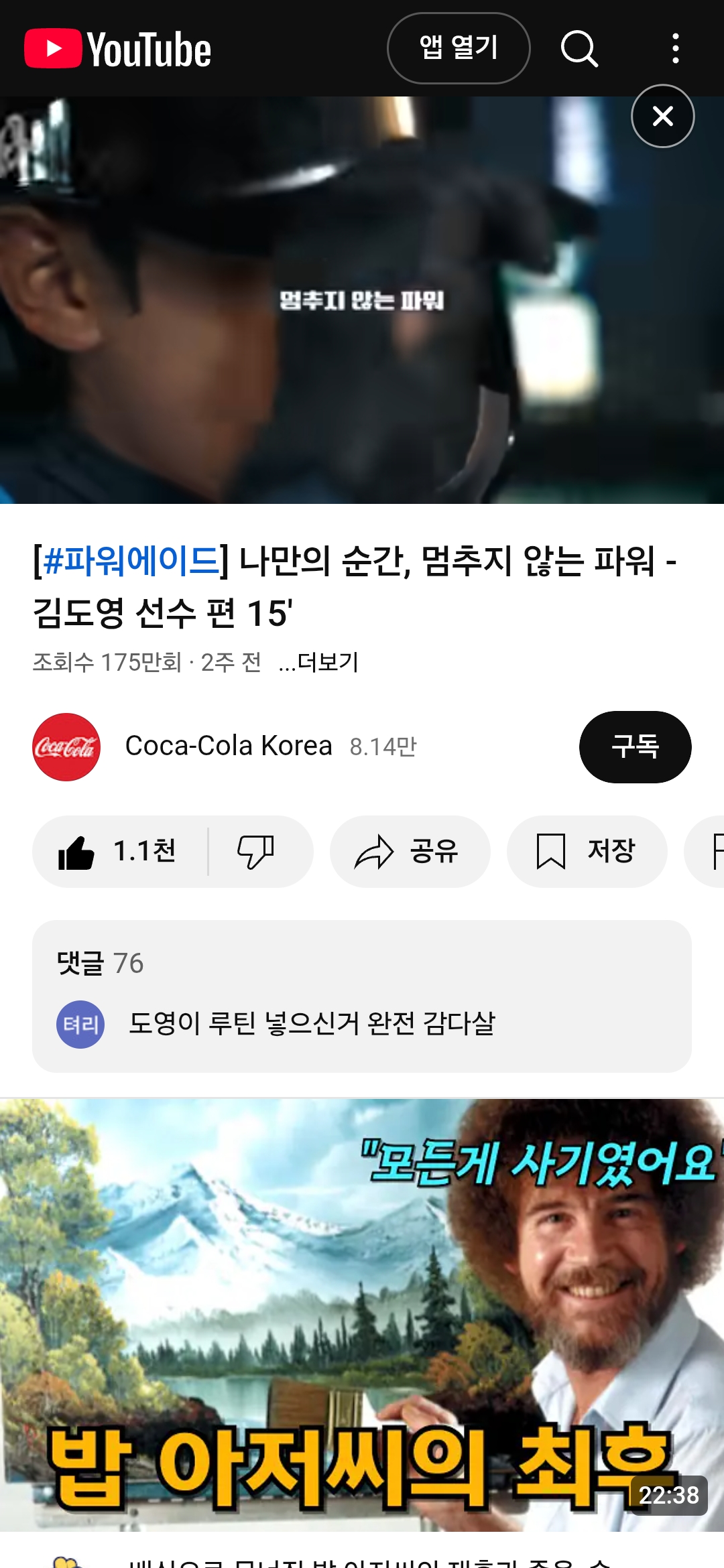Image resolution: width=724 pixels, height=1568 pixels.
Task: Play the 밥 아저씨의 최후 video thumbnail
Action: (x=362, y=1313)
